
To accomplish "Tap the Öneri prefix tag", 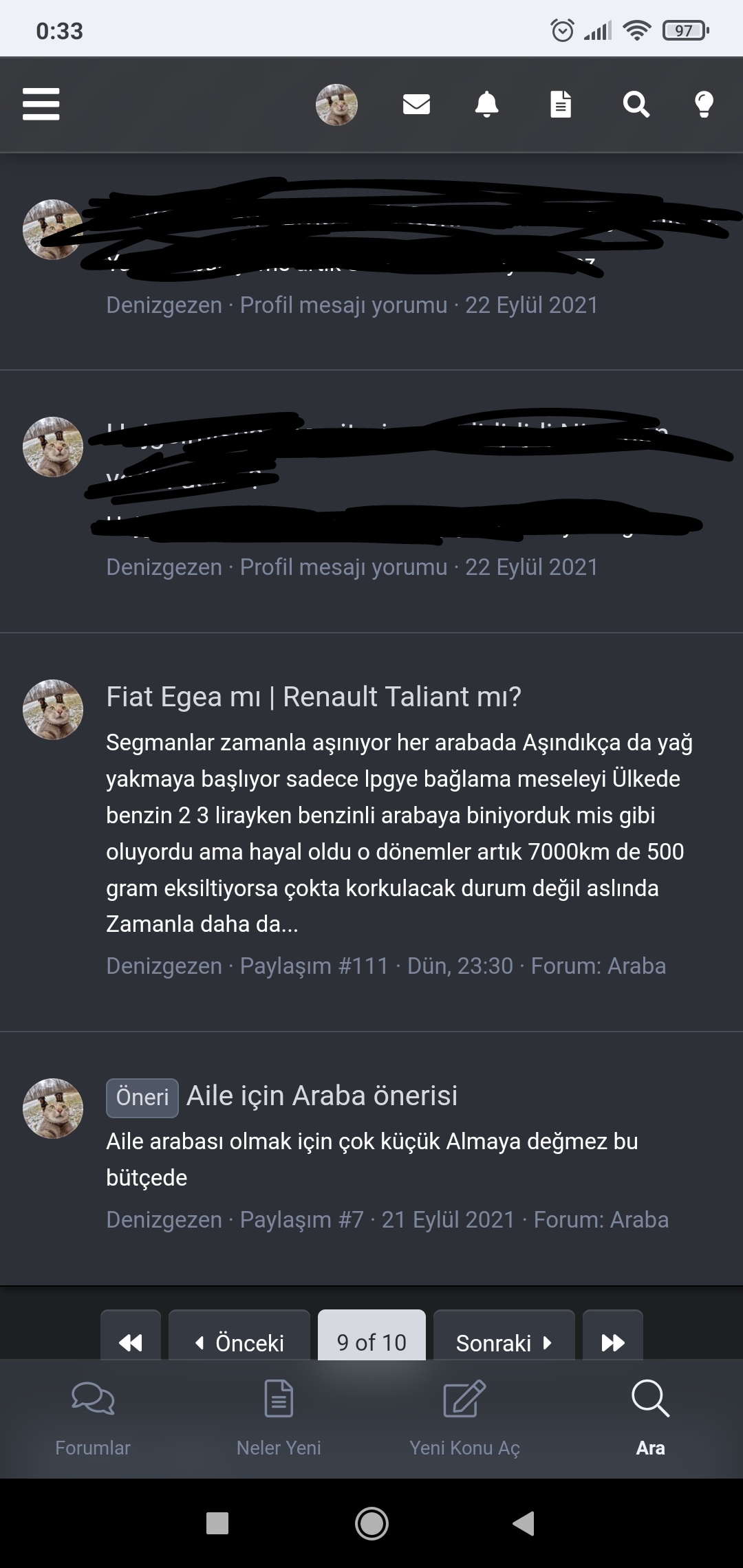I will point(142,1097).
